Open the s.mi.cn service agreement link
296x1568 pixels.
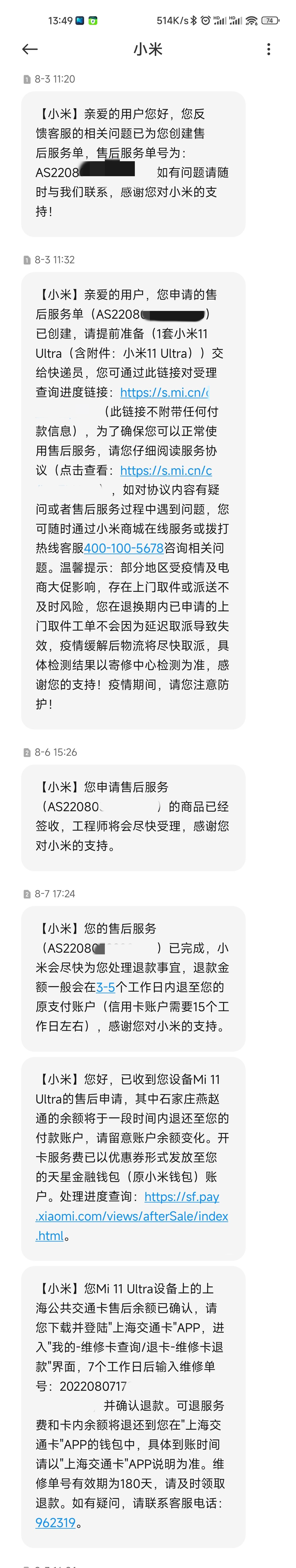[x=166, y=471]
